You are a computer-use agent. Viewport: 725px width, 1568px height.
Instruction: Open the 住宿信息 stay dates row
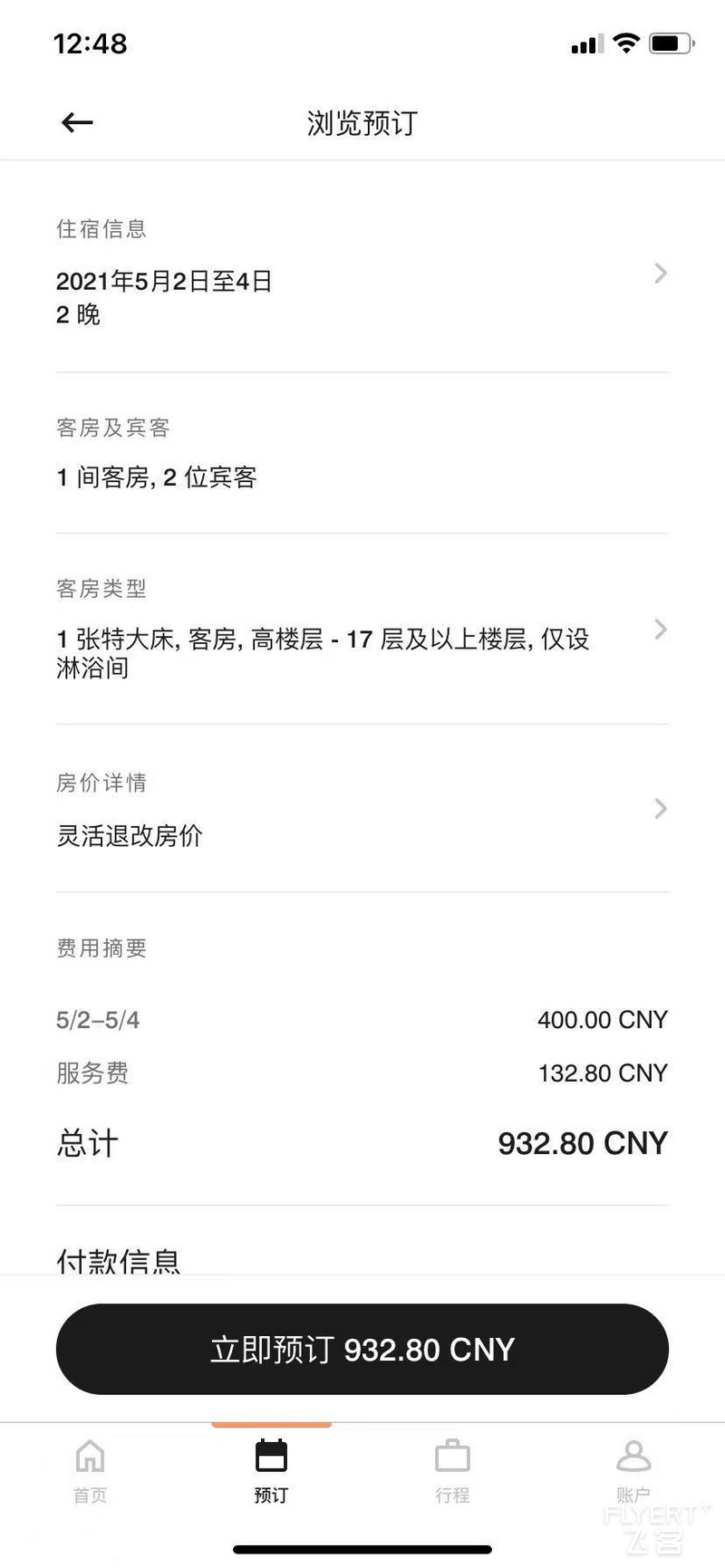point(362,272)
